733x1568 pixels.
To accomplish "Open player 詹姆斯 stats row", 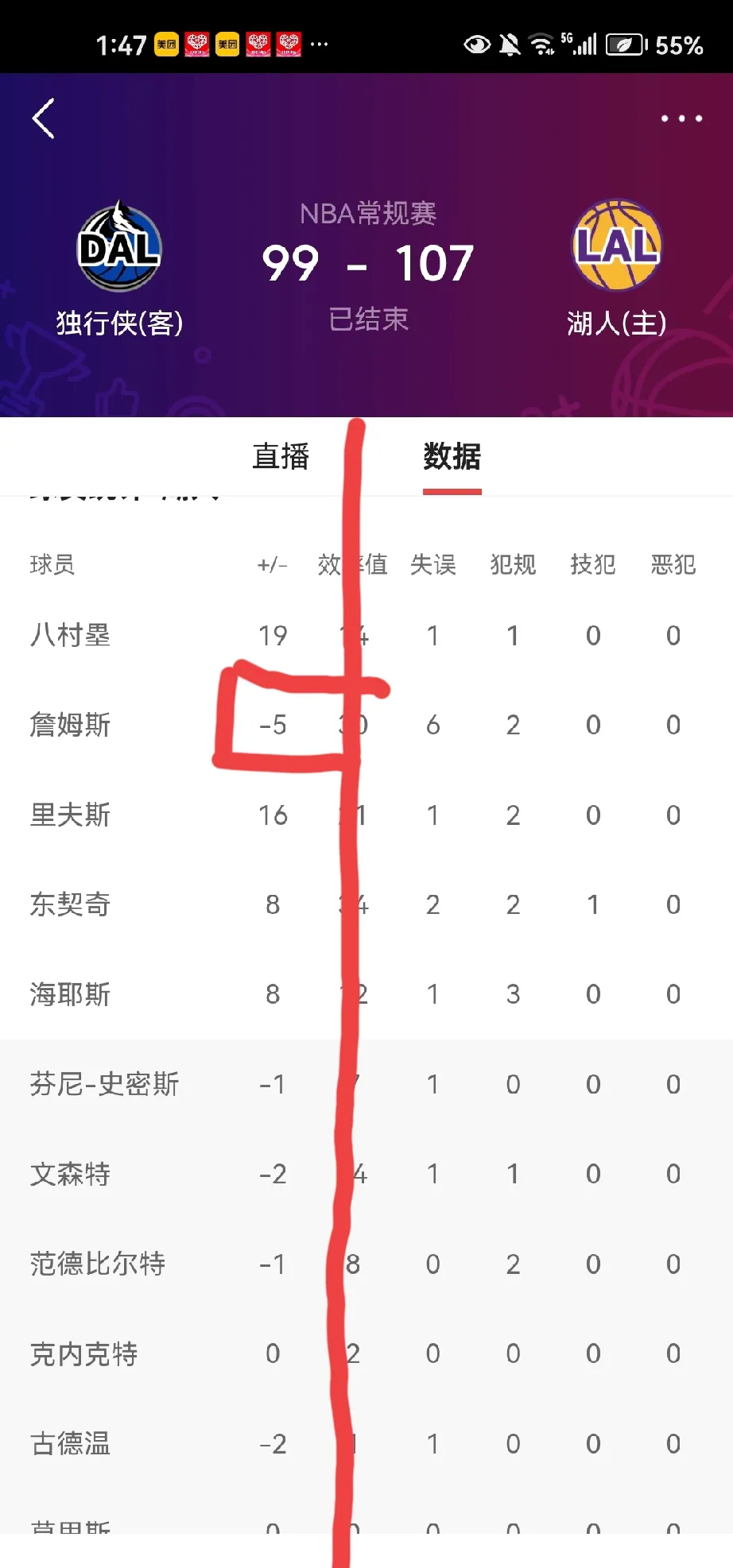I will pos(70,724).
